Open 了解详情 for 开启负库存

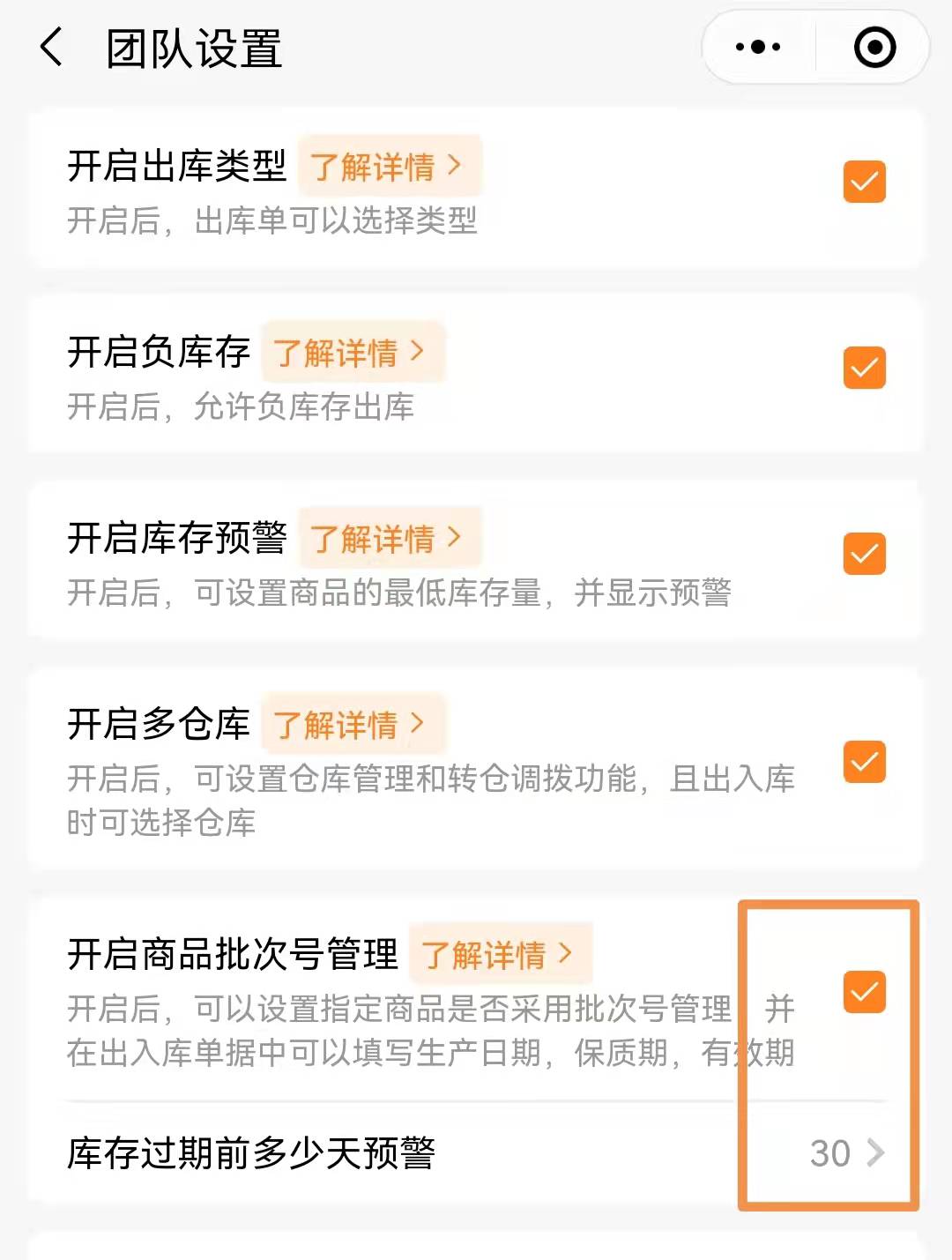tap(351, 353)
